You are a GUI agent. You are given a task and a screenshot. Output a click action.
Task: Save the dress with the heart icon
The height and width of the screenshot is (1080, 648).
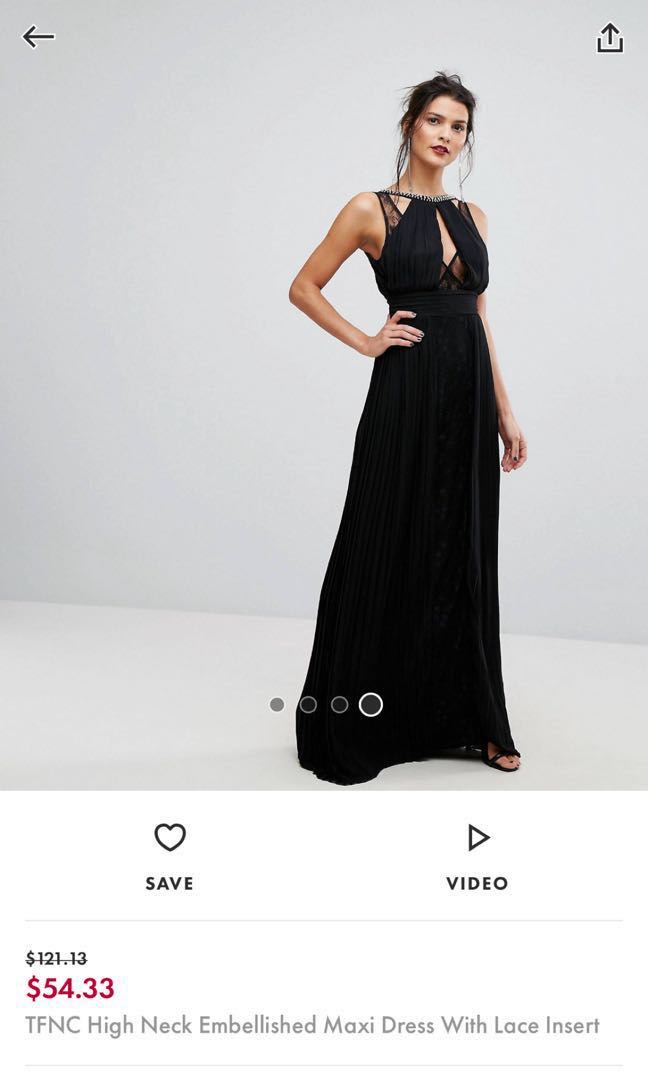tap(169, 838)
